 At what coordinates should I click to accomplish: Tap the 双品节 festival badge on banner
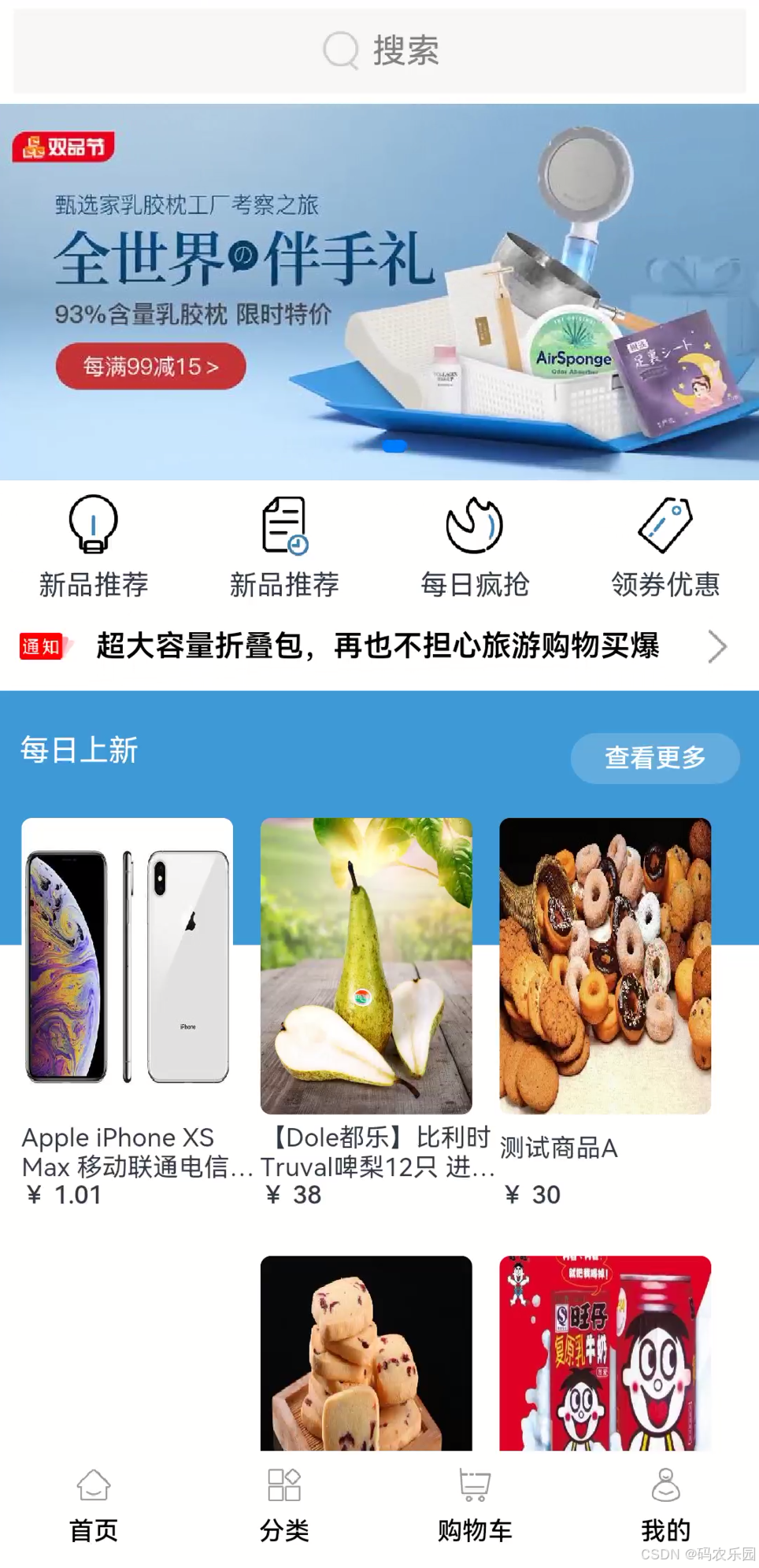[64, 146]
